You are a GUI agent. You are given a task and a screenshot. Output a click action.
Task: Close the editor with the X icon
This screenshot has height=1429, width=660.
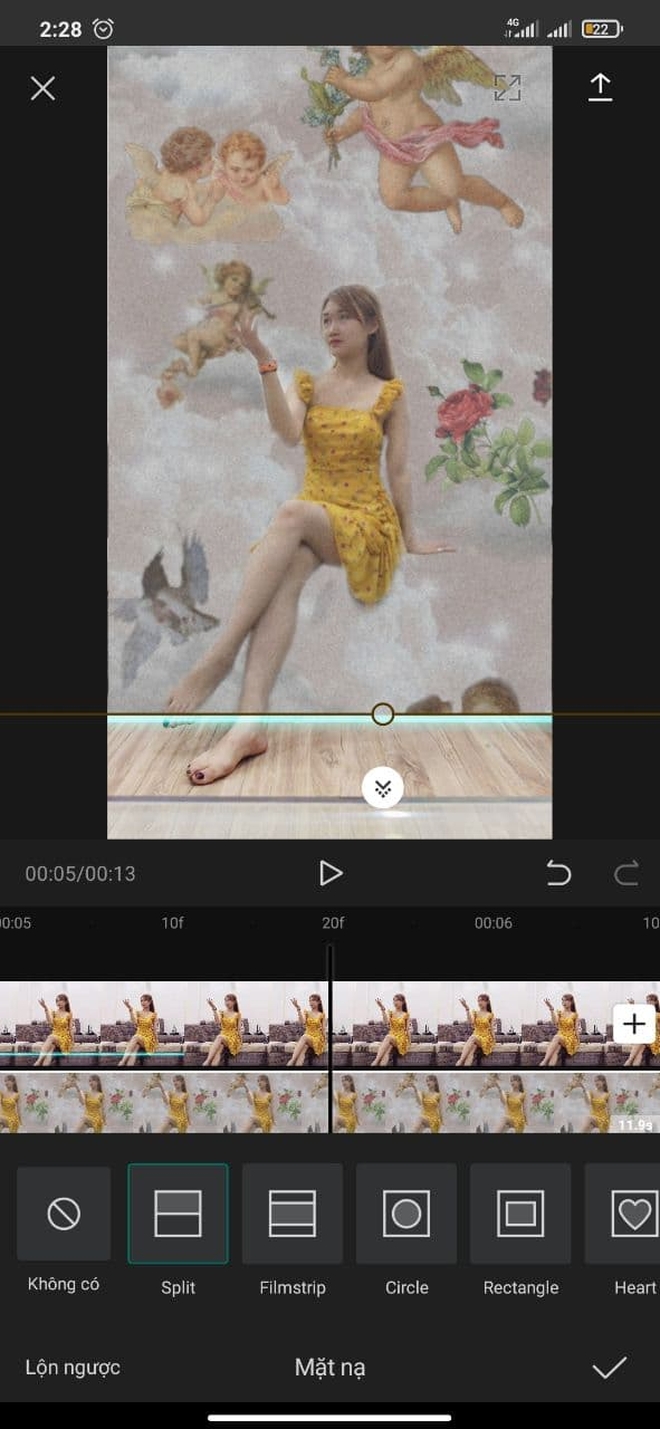pyautogui.click(x=43, y=89)
